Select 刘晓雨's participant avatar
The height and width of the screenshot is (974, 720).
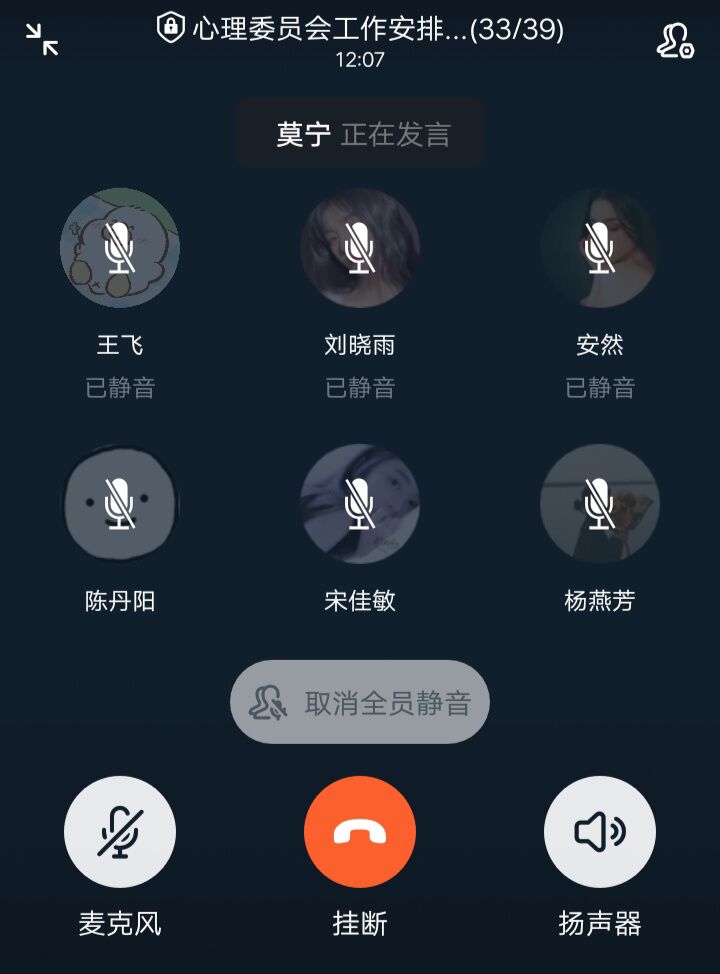point(360,247)
